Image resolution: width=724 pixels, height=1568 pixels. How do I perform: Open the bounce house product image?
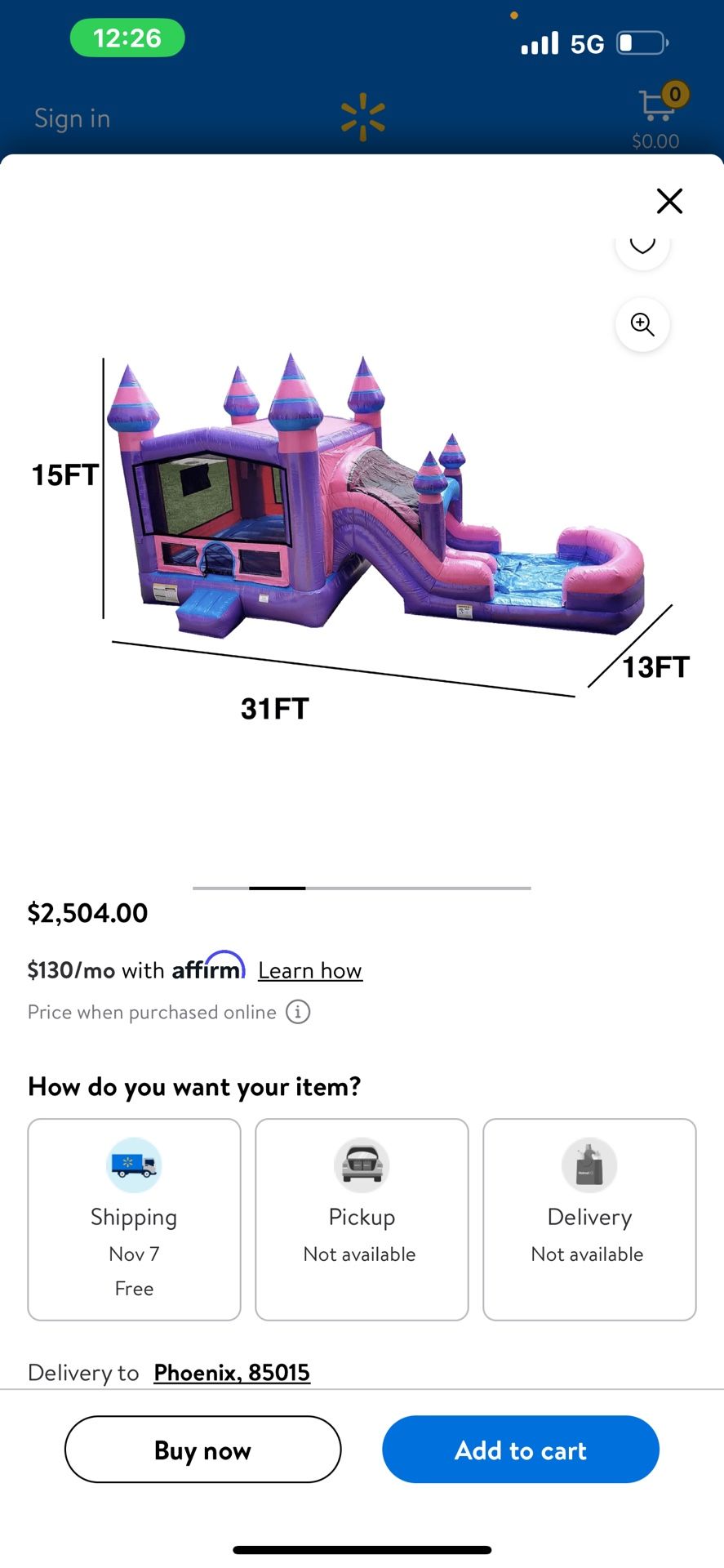coord(375,506)
